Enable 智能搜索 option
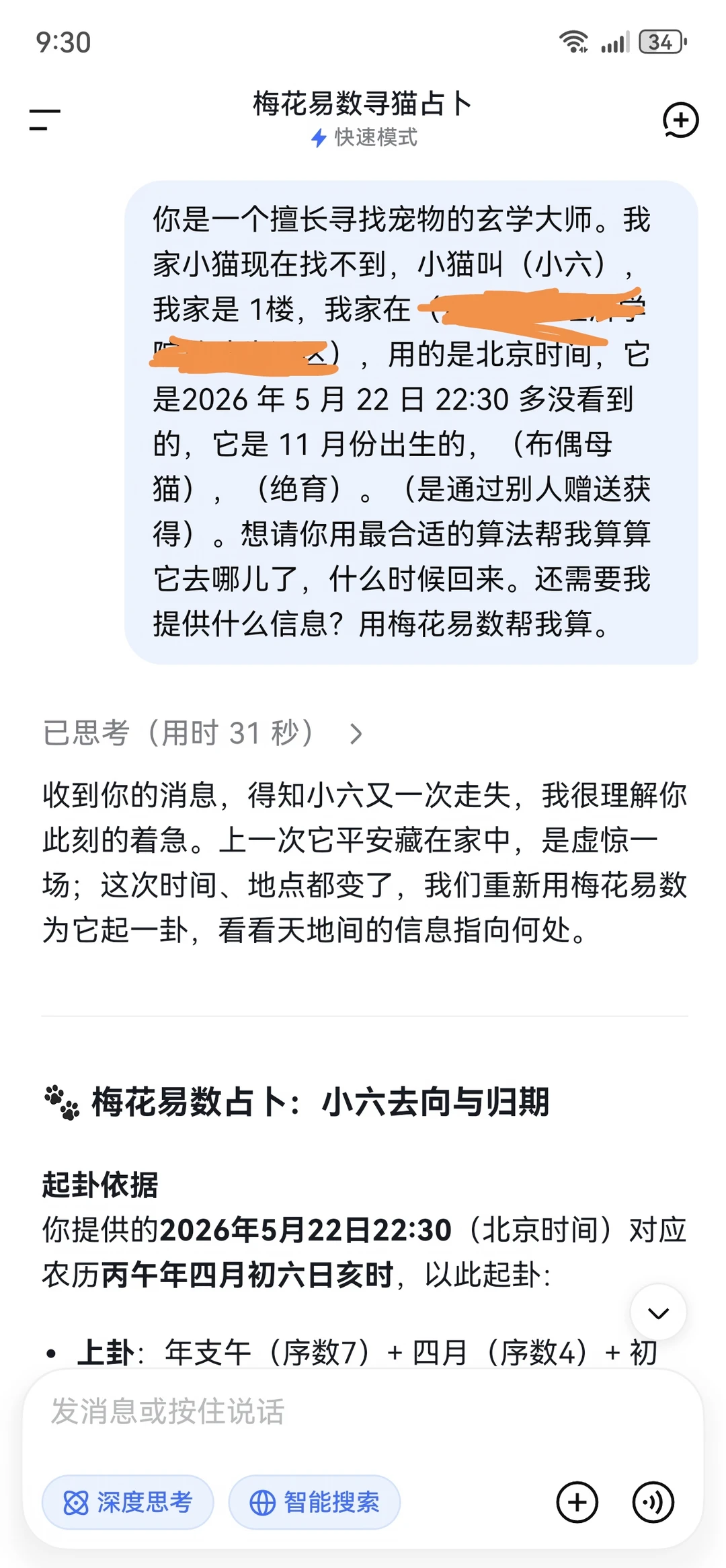 [x=315, y=1501]
